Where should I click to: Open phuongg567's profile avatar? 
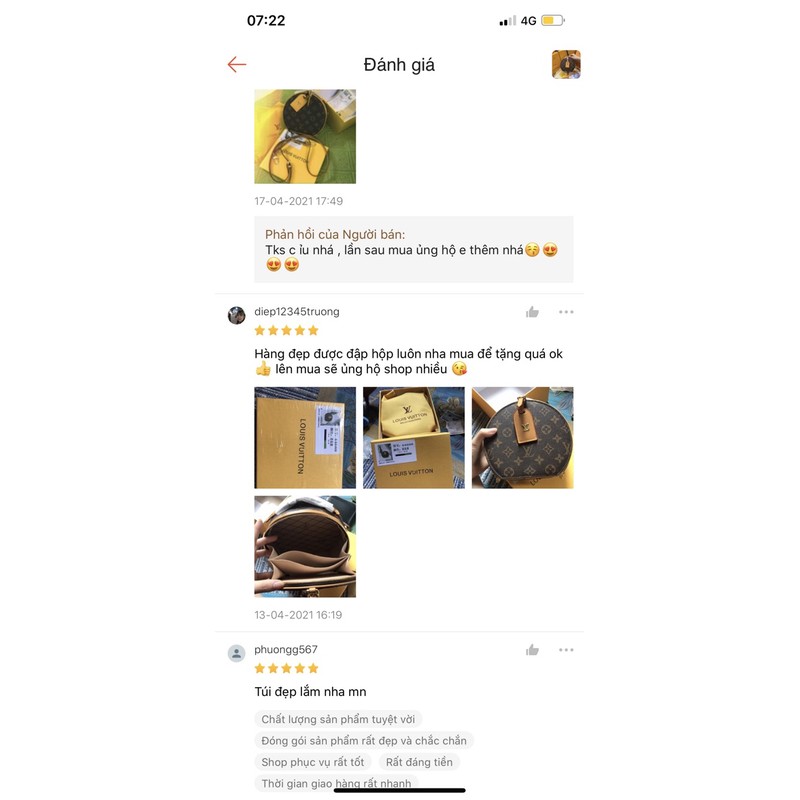tap(237, 653)
